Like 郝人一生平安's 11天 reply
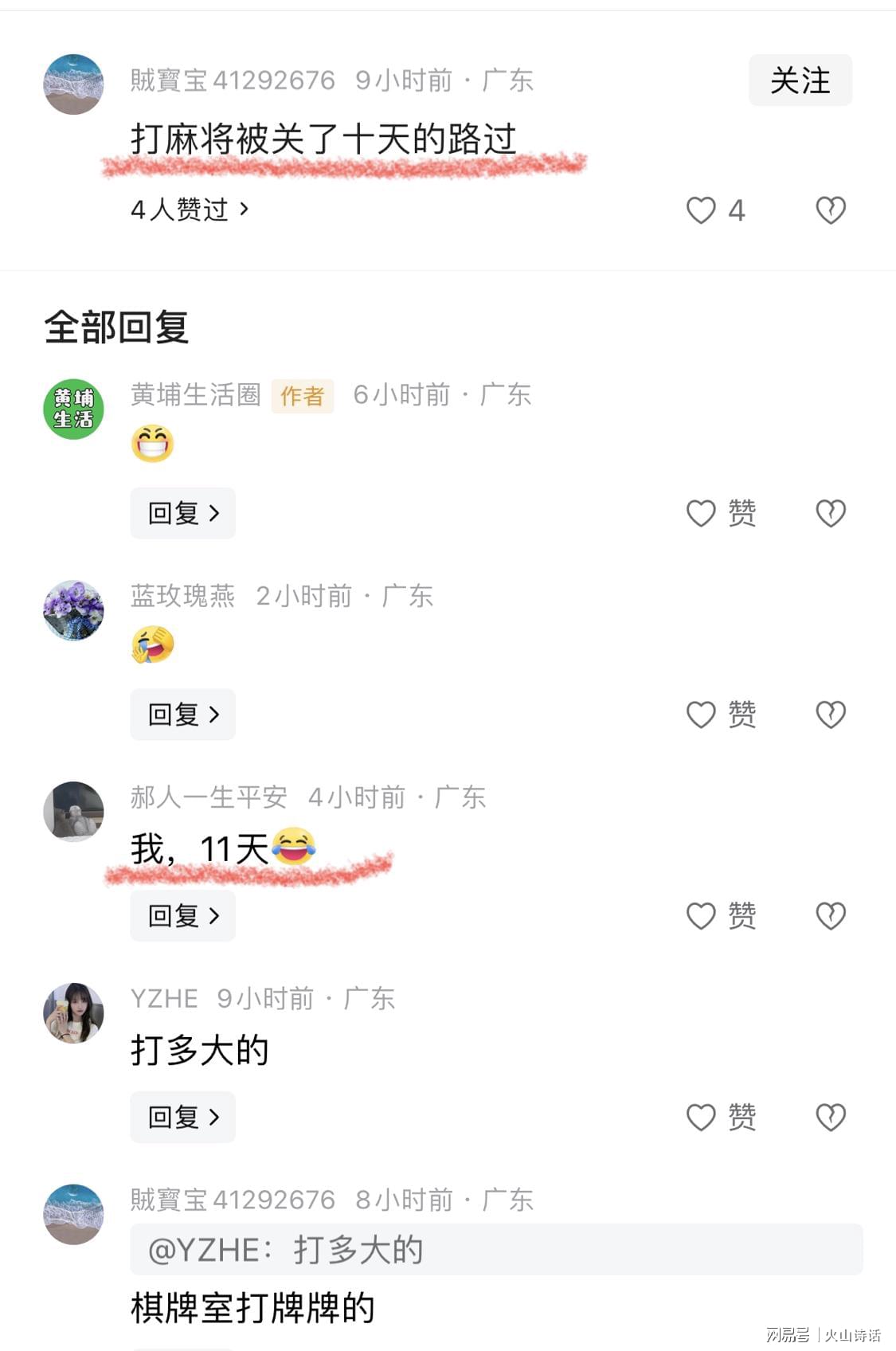 (702, 916)
